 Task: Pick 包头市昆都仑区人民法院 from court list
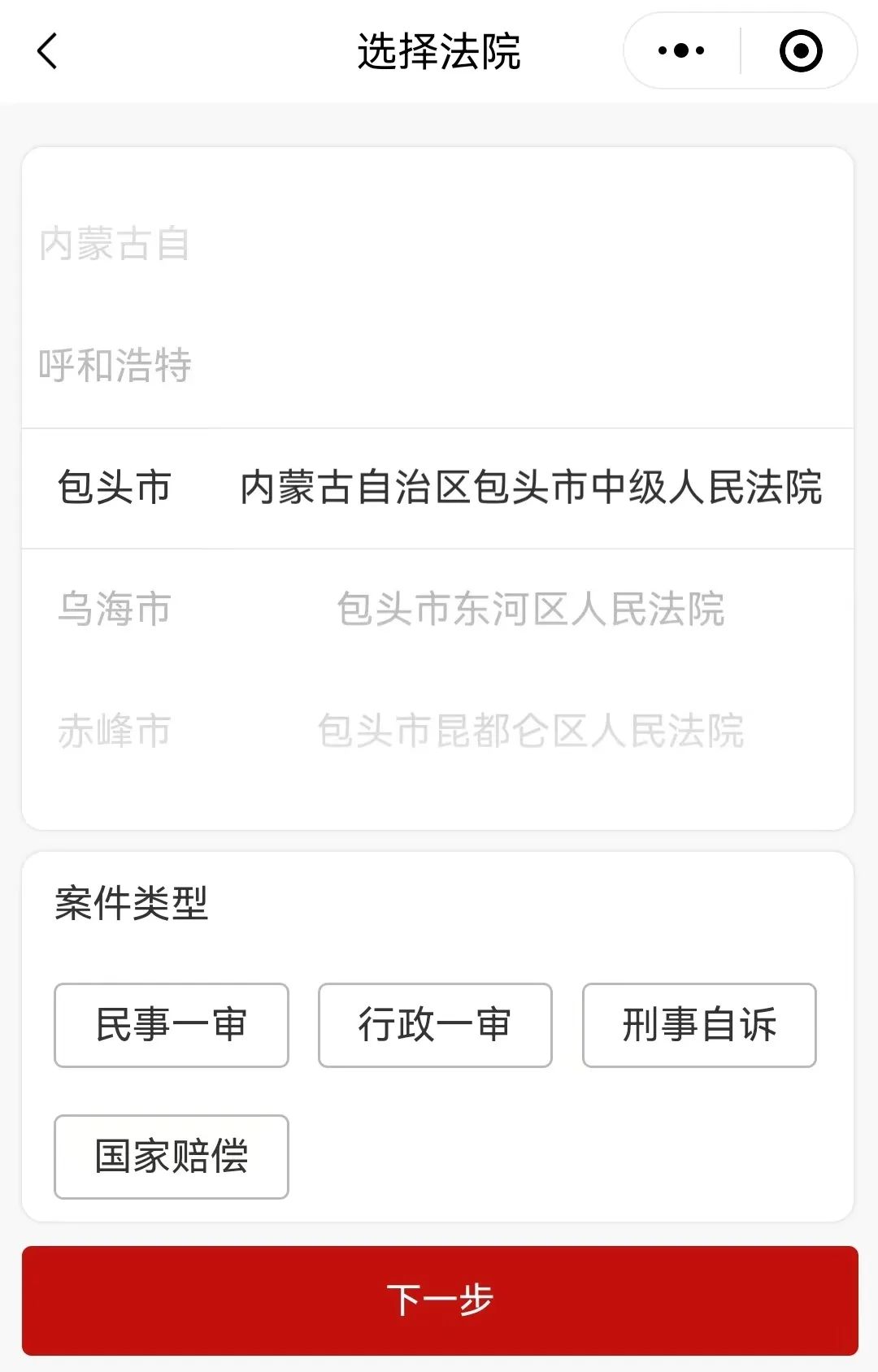coord(530,730)
